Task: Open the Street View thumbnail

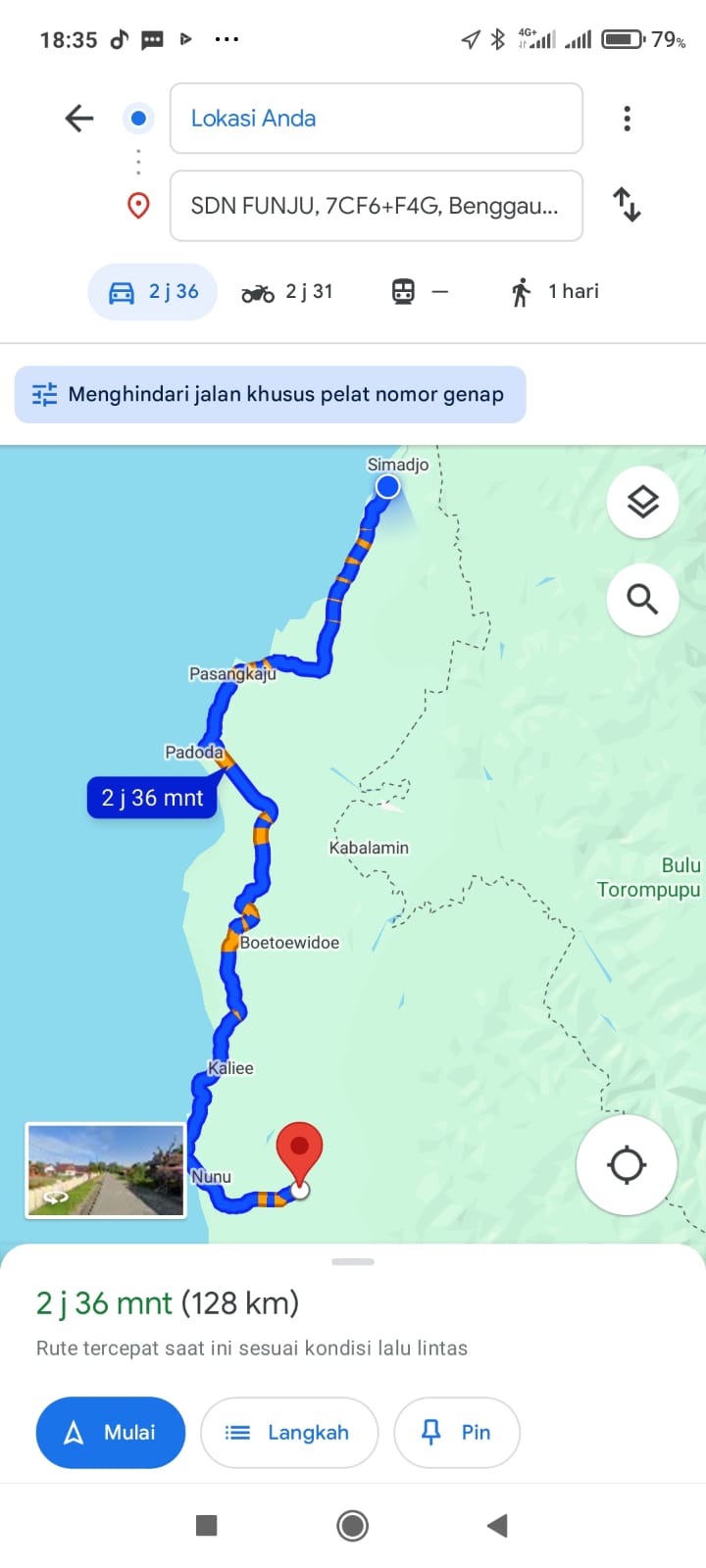Action: pyautogui.click(x=105, y=1171)
